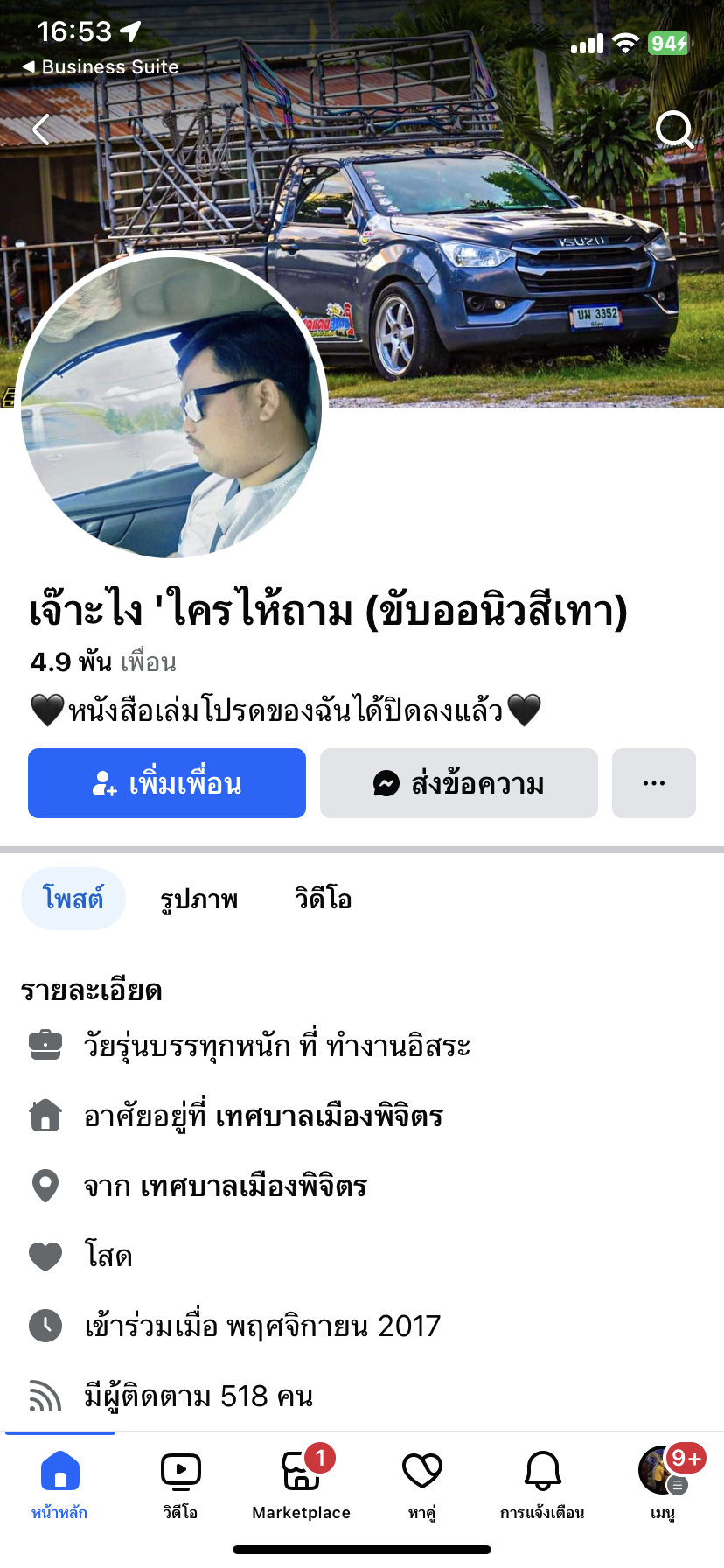Send a message via ส่งข้อความ
This screenshot has height=1568, width=724.
tap(459, 783)
